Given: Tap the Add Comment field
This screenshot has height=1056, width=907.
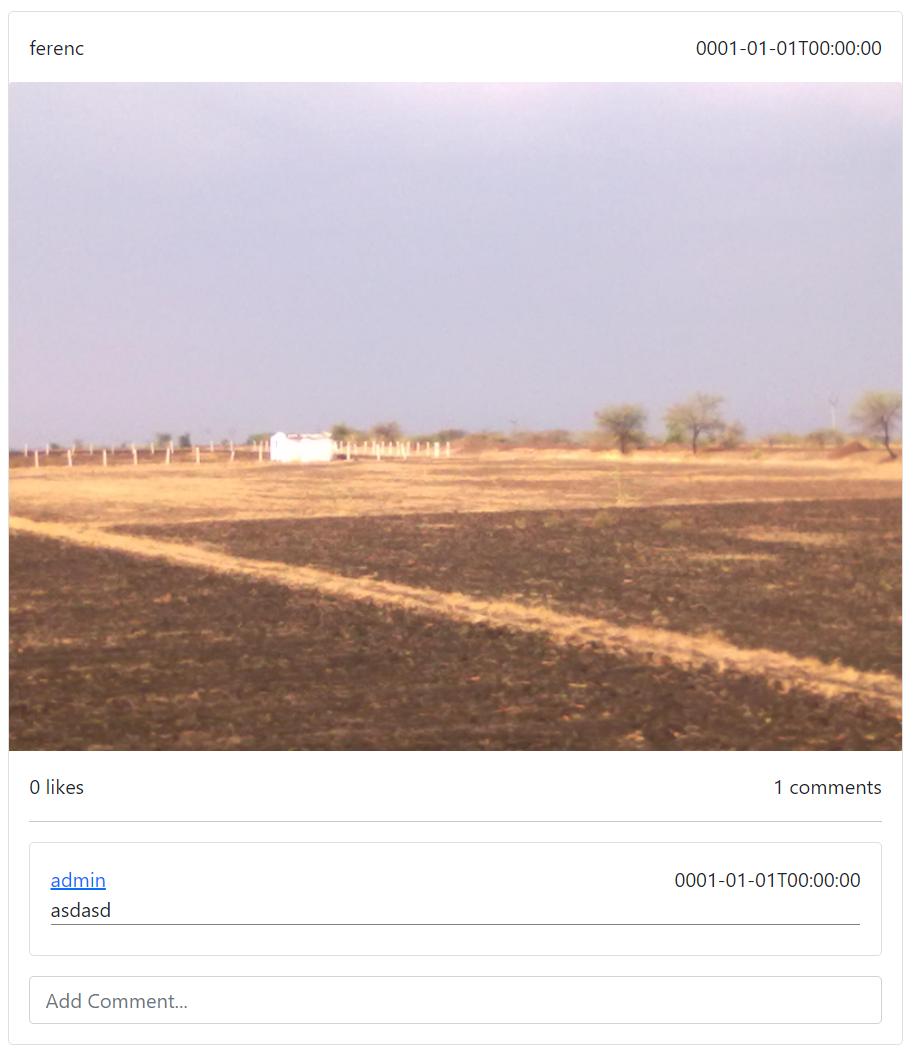Looking at the screenshot, I should coord(455,1000).
